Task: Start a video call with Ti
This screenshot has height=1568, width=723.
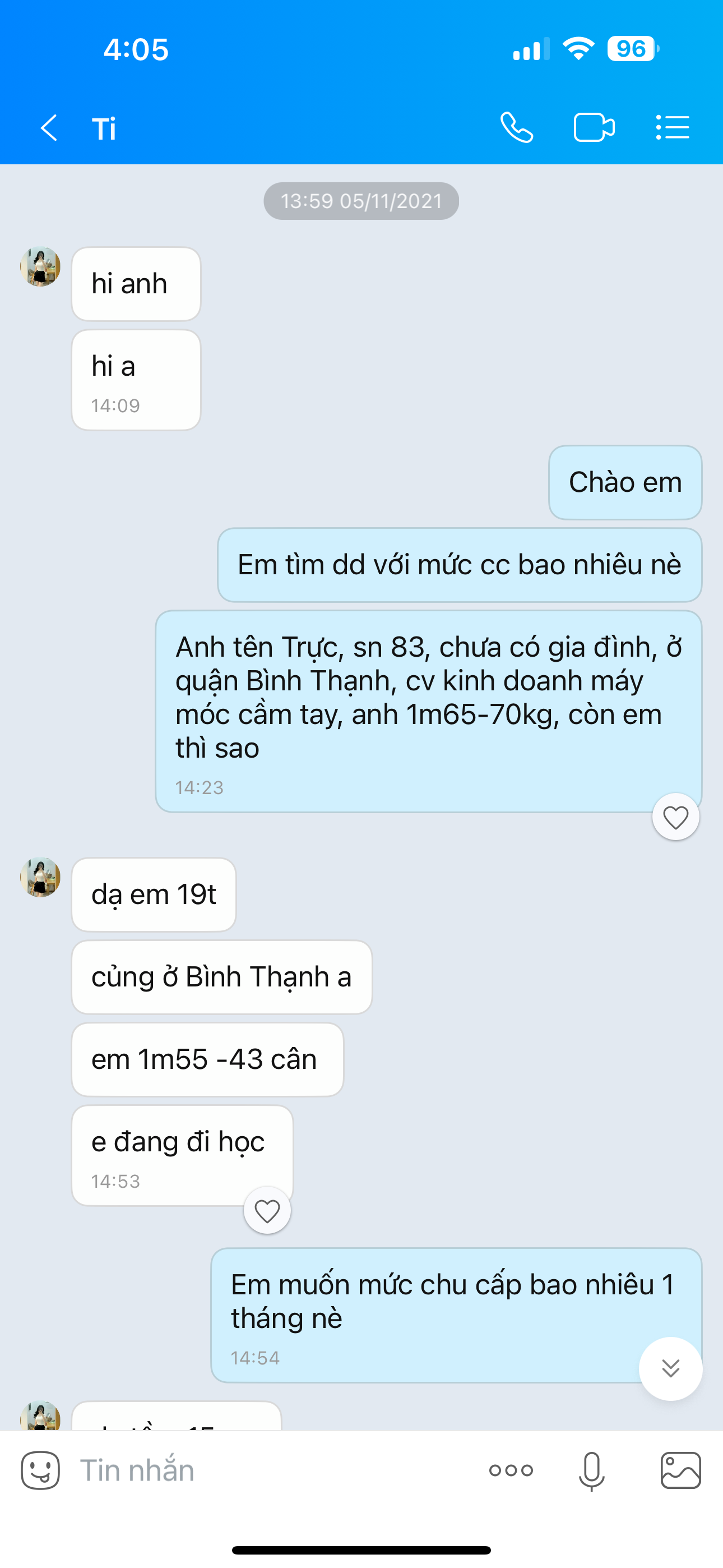Action: click(594, 128)
